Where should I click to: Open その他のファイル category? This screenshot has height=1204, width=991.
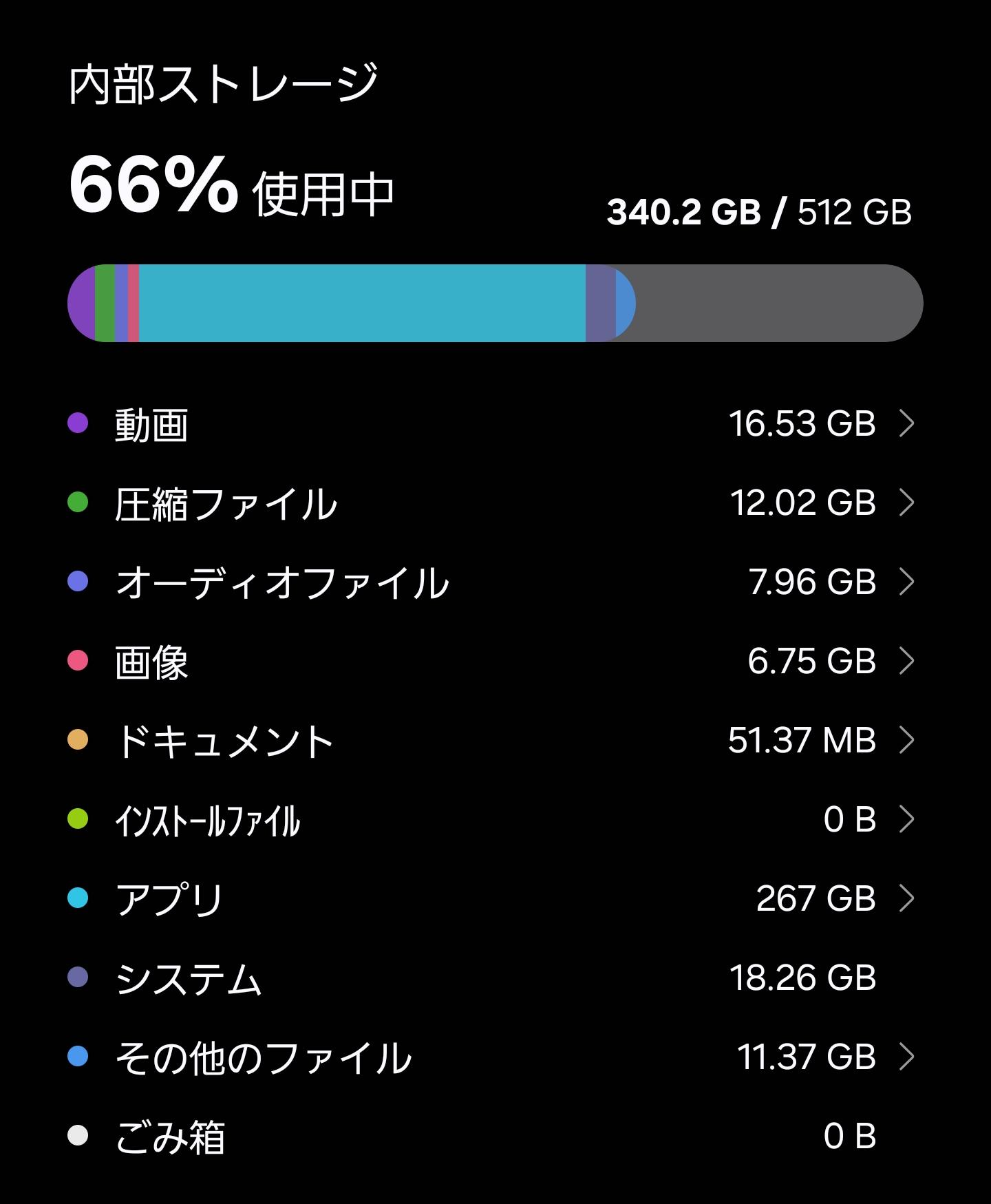pyautogui.click(x=495, y=1057)
